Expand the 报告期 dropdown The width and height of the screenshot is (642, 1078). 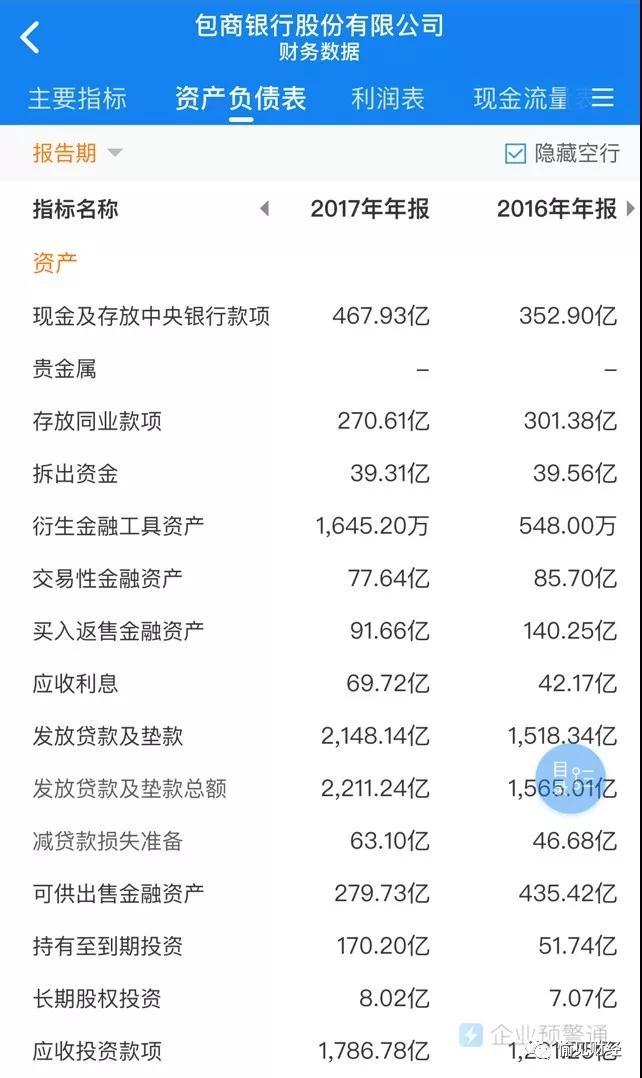point(78,153)
